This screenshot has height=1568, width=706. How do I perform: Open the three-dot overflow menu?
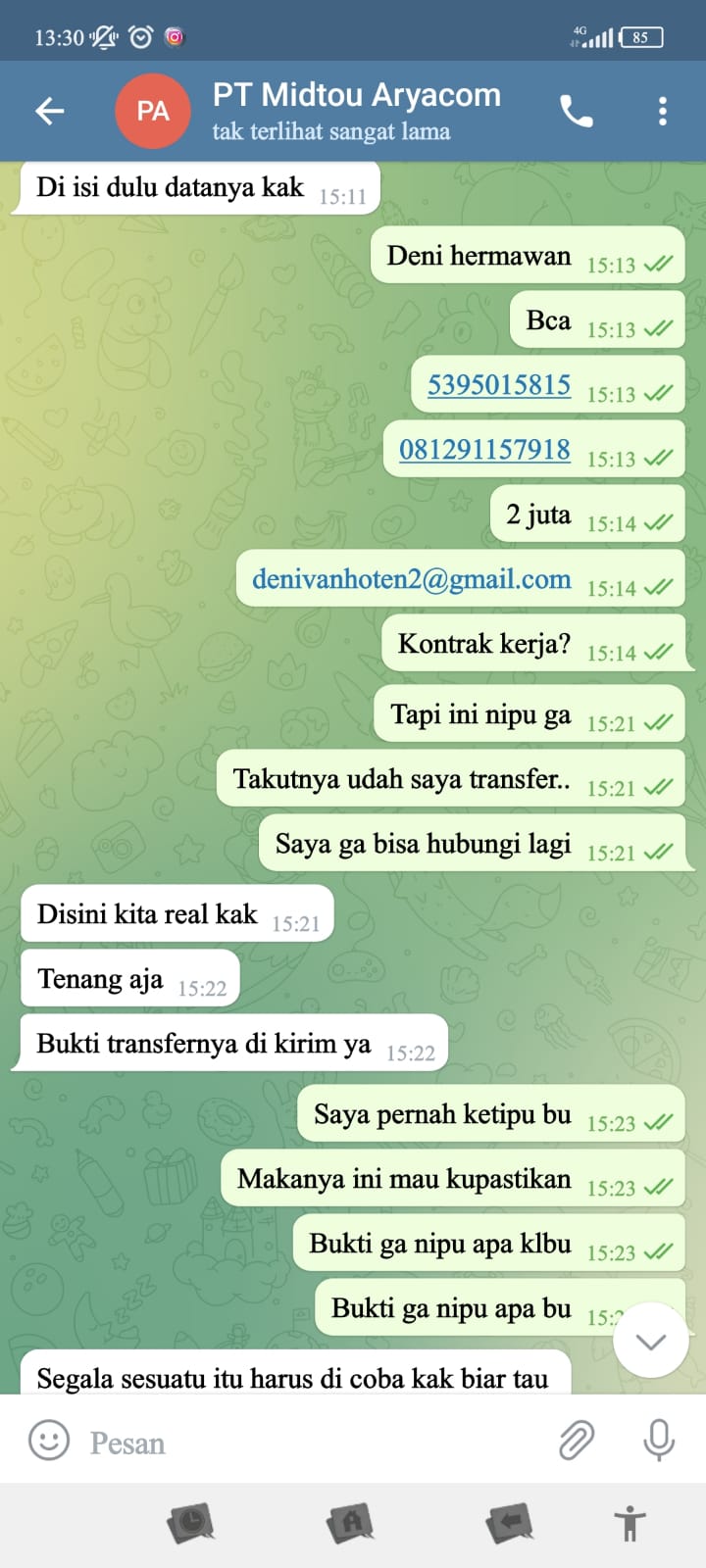[x=663, y=112]
